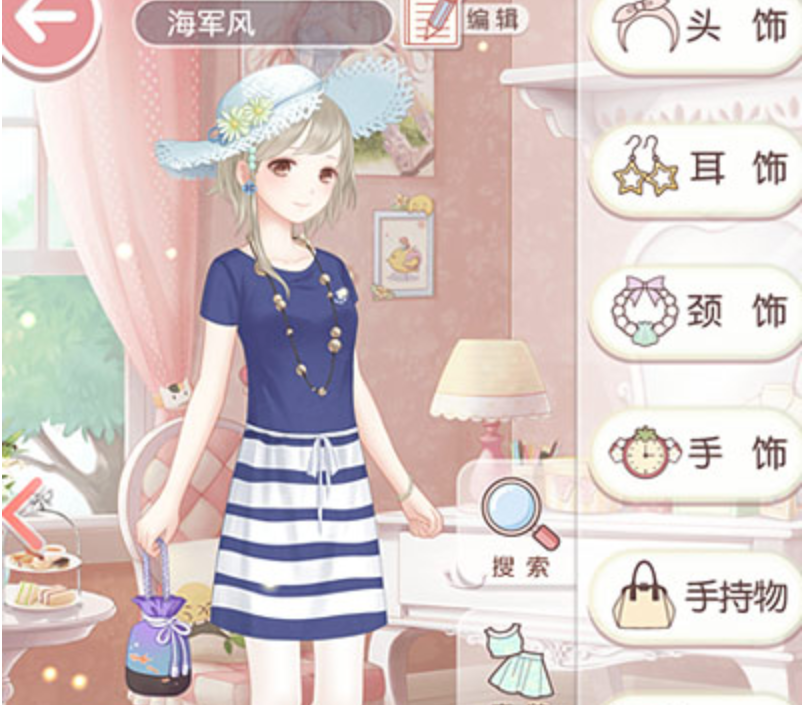Viewport: 802px width, 705px height.
Task: Choose the 手饰 hand accessory category
Action: [x=694, y=454]
